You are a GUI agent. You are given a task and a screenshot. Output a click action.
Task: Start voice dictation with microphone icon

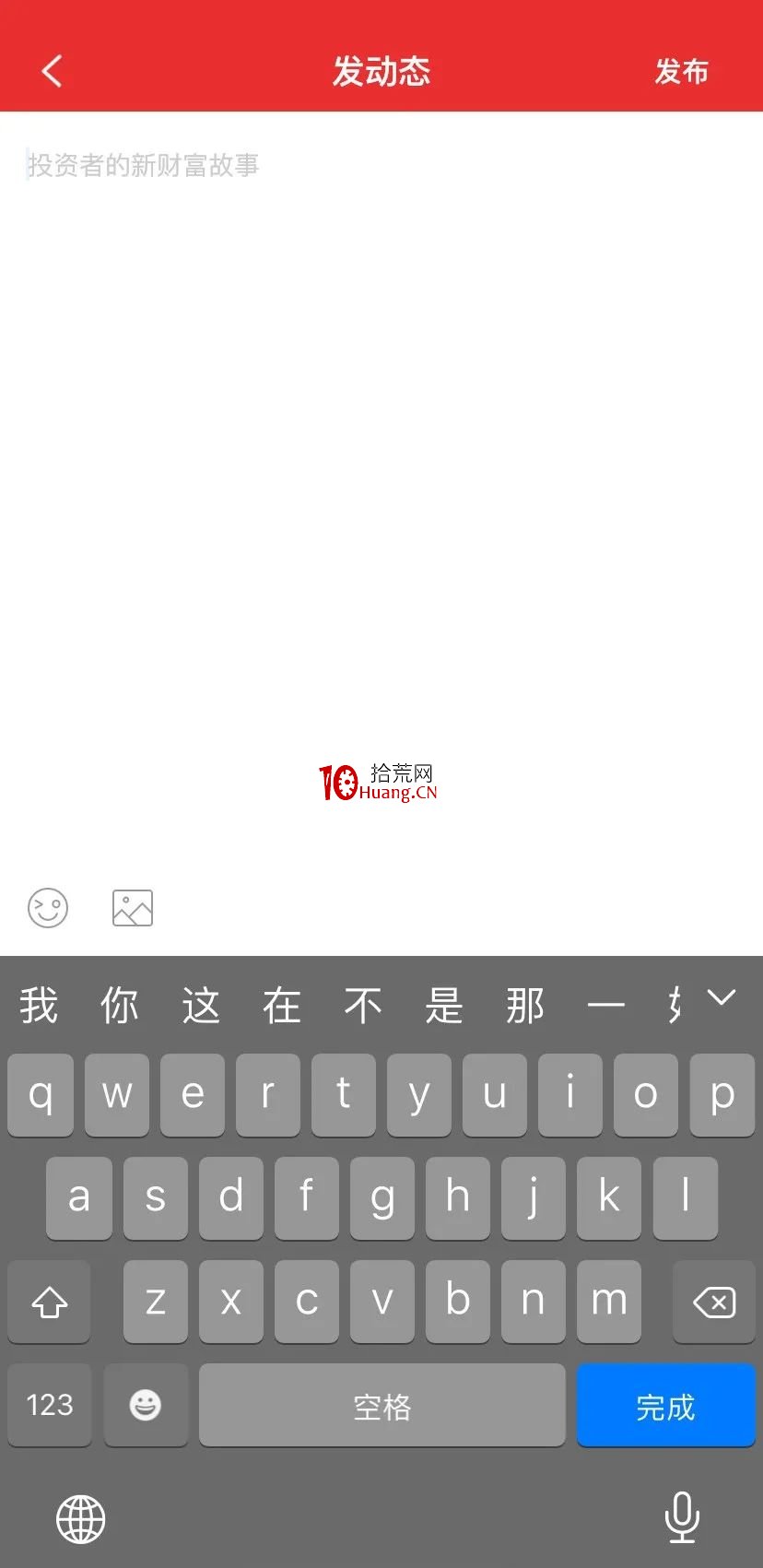pos(682,1517)
